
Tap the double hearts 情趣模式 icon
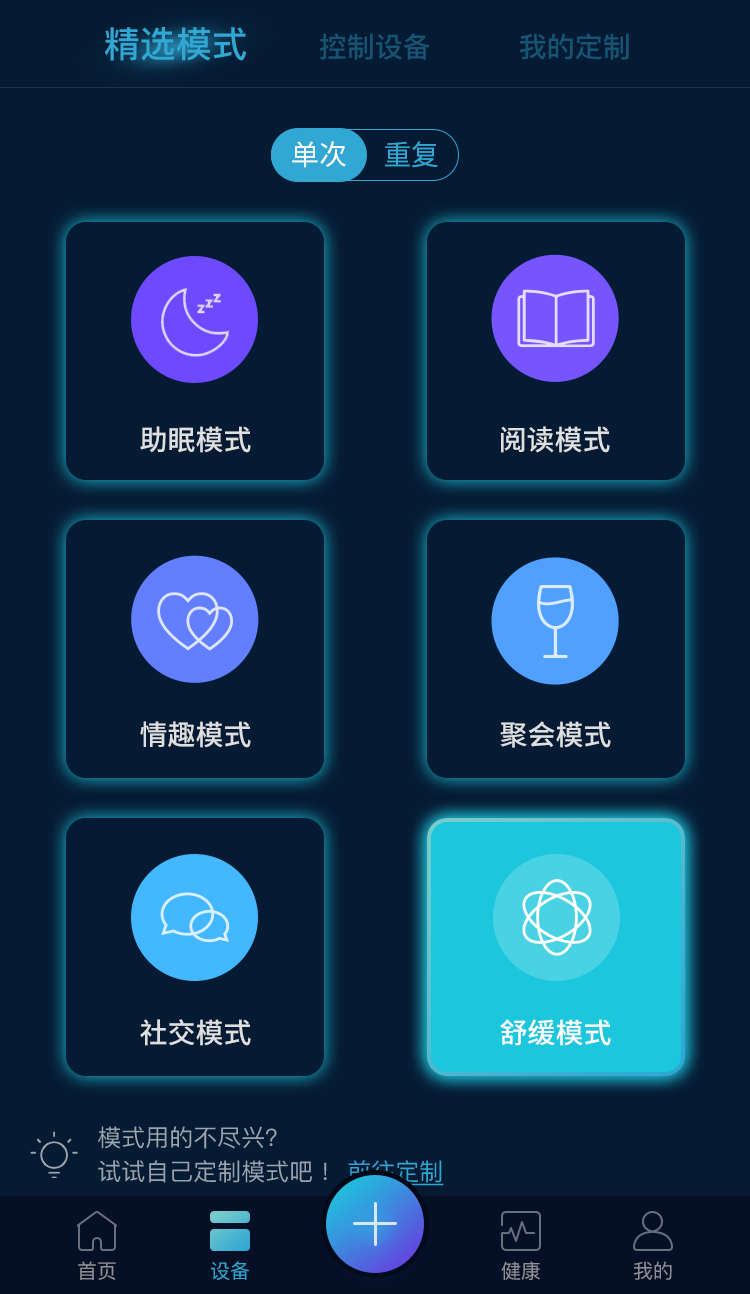(195, 619)
